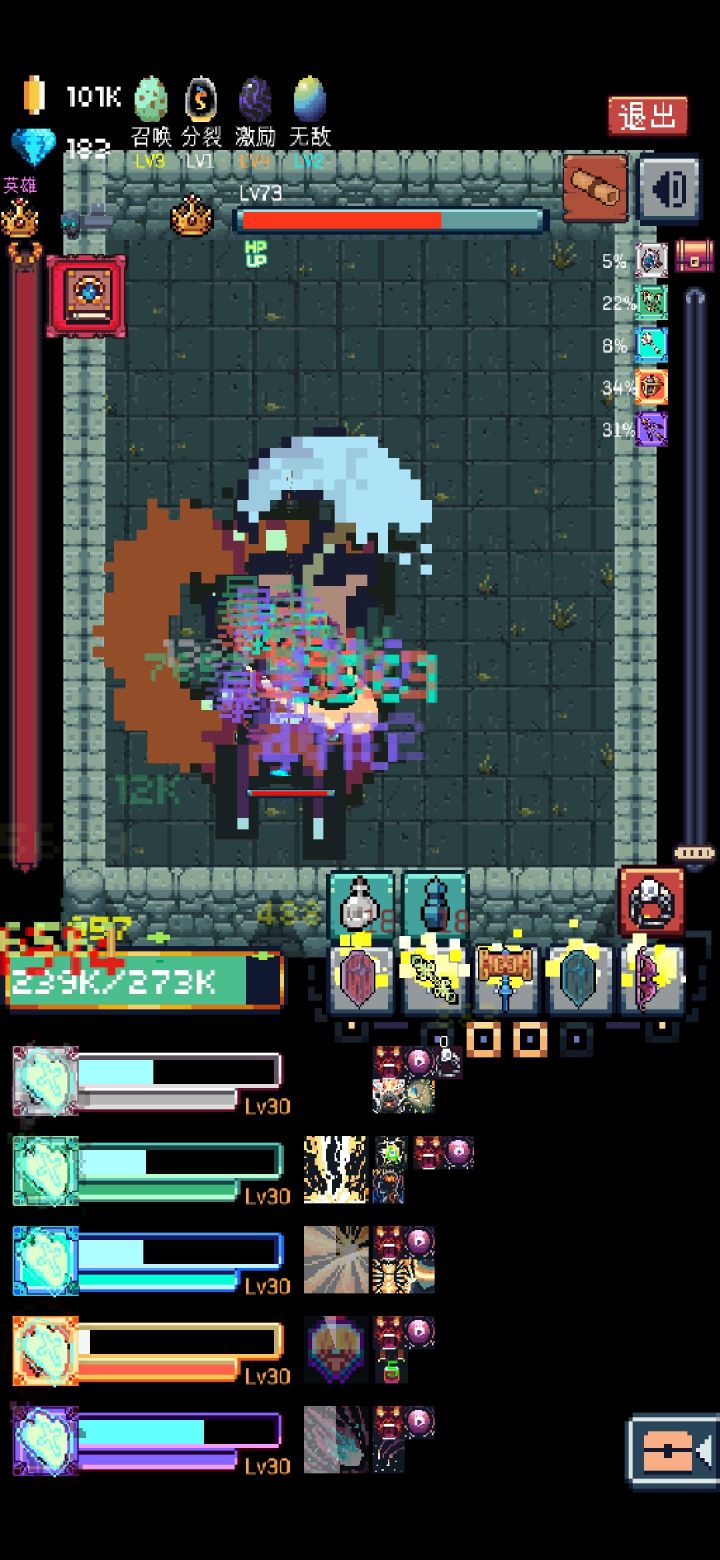Use the potion flask consumable slot
This screenshot has height=1560, width=720.
click(358, 905)
